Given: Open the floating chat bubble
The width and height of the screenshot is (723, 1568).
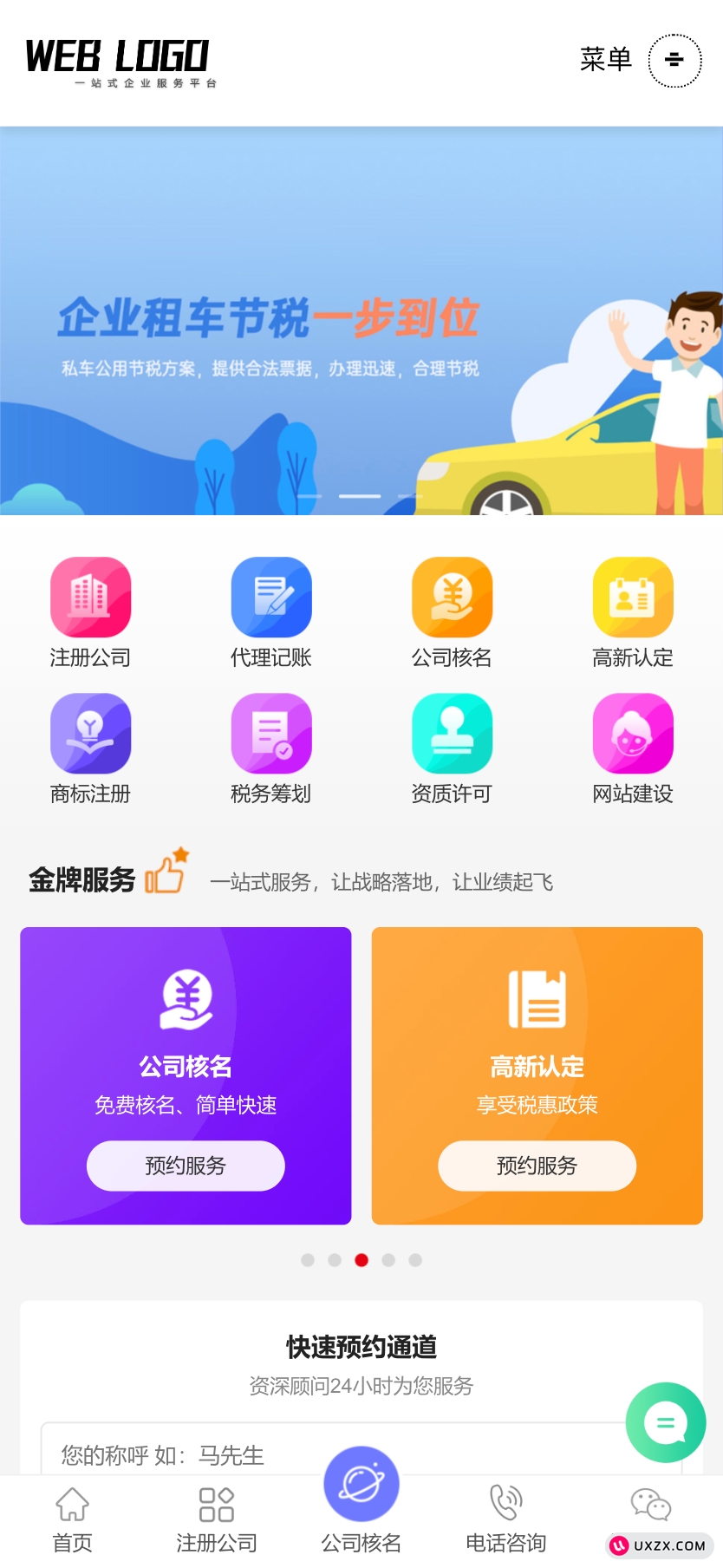Looking at the screenshot, I should point(666,1422).
